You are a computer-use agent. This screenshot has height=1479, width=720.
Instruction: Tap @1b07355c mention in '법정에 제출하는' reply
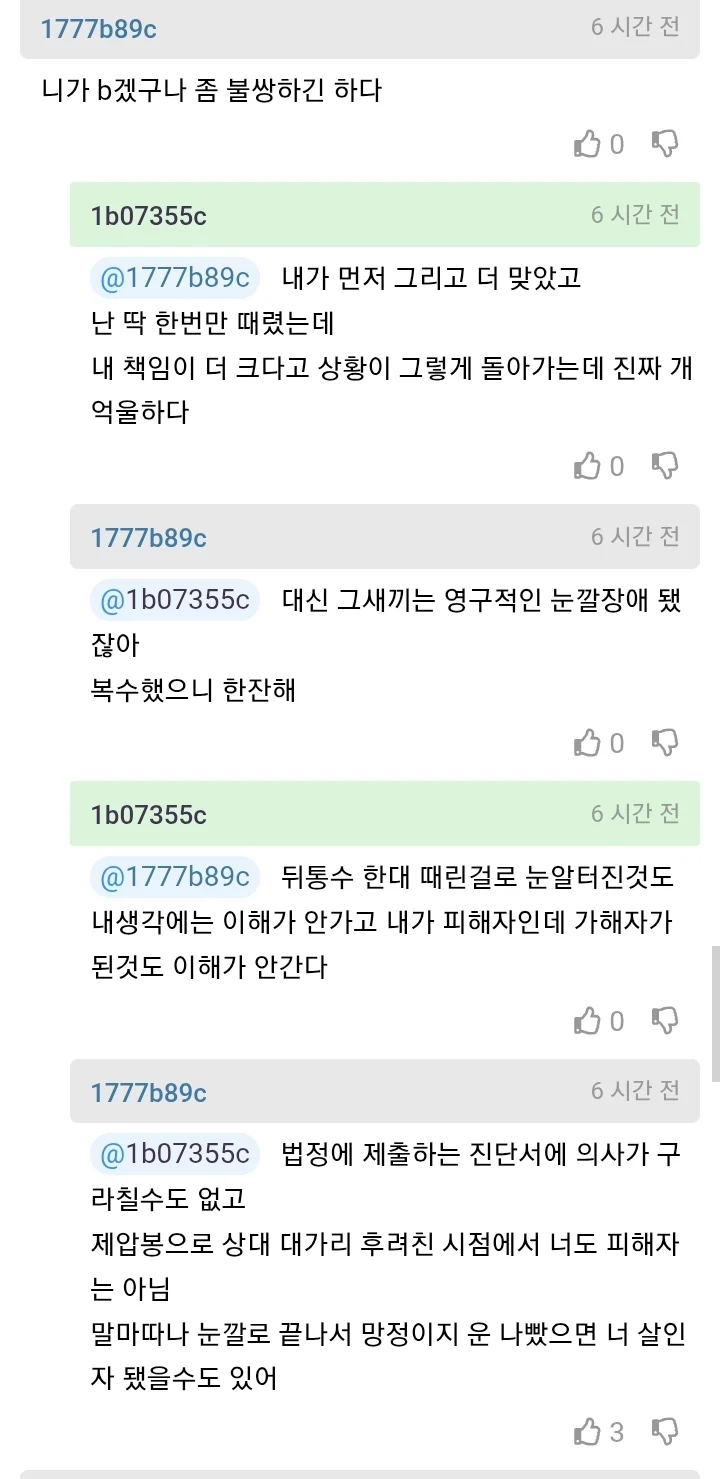(x=175, y=1154)
